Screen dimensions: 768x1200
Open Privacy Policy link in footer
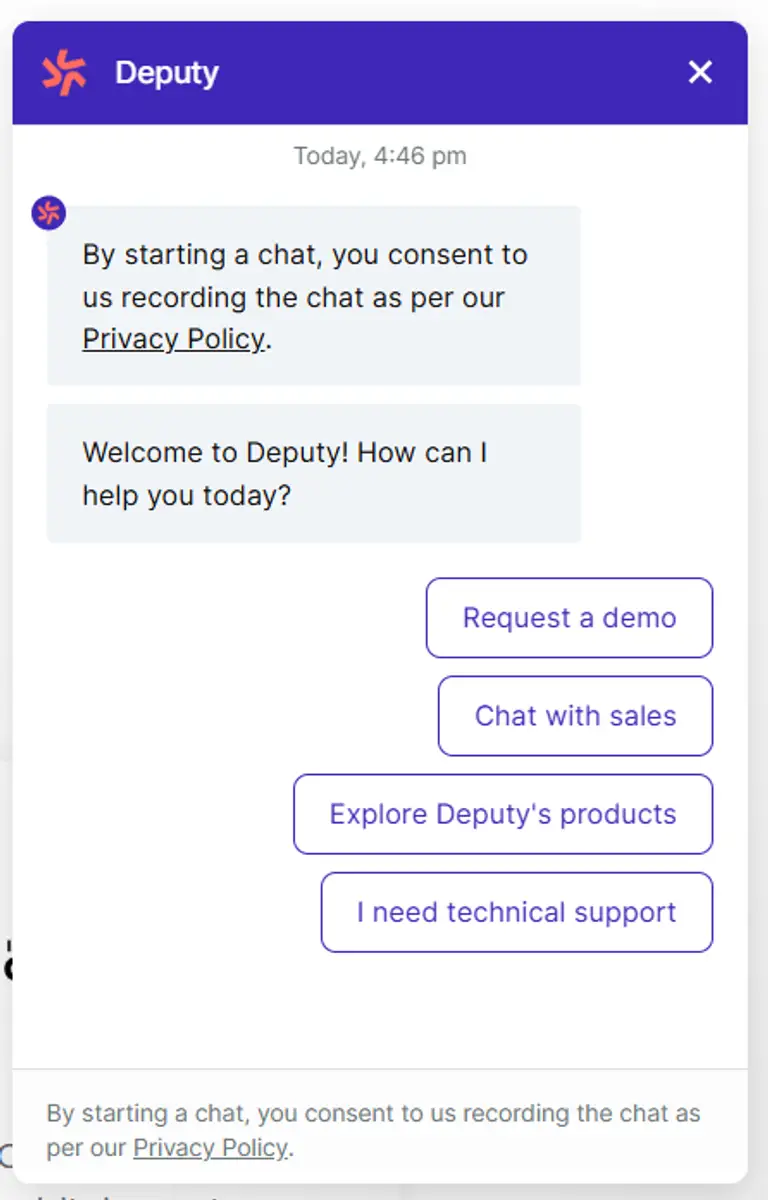point(210,1148)
